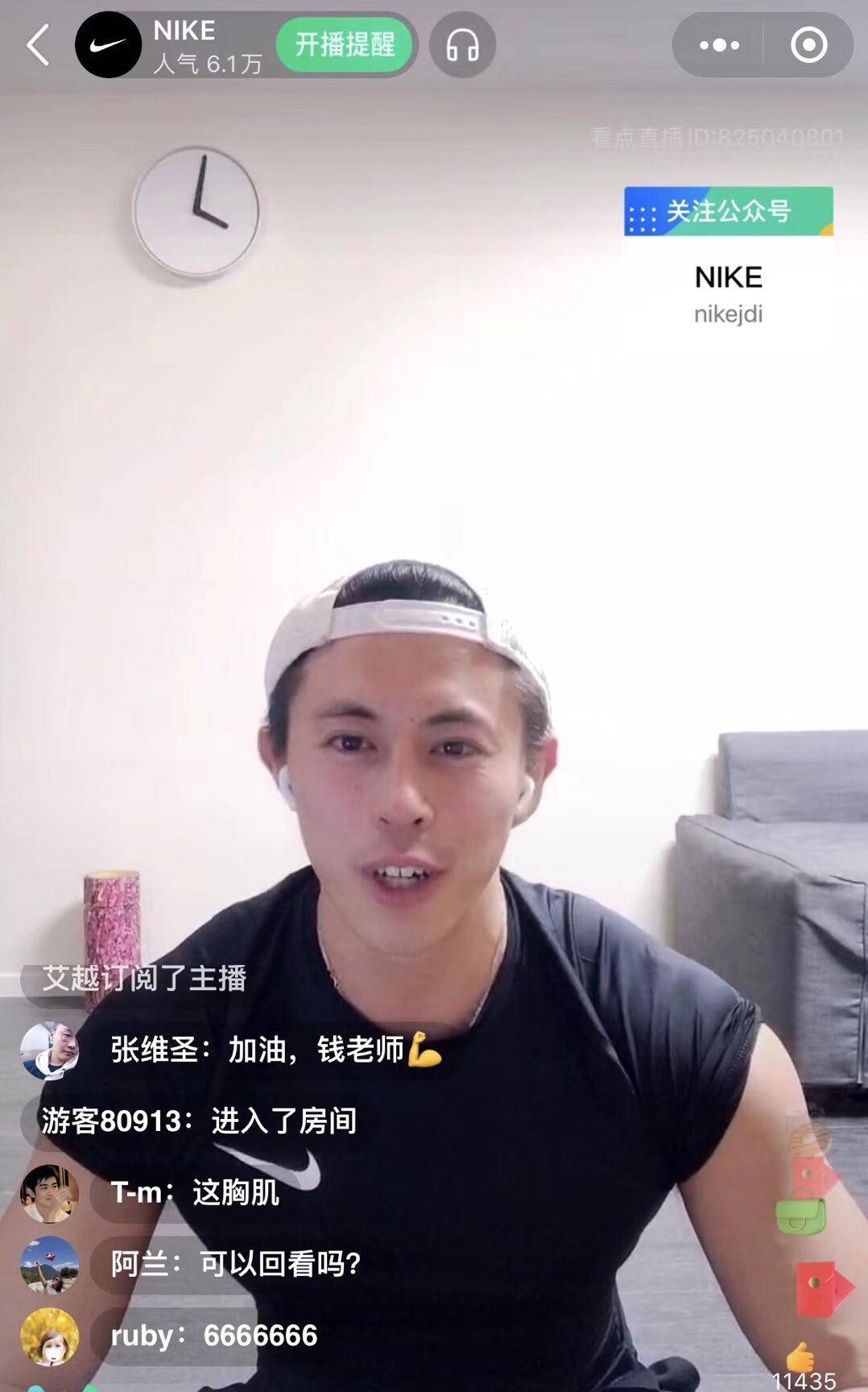Open the headphone audio-only icon
The width and height of the screenshot is (868, 1392).
(x=462, y=45)
